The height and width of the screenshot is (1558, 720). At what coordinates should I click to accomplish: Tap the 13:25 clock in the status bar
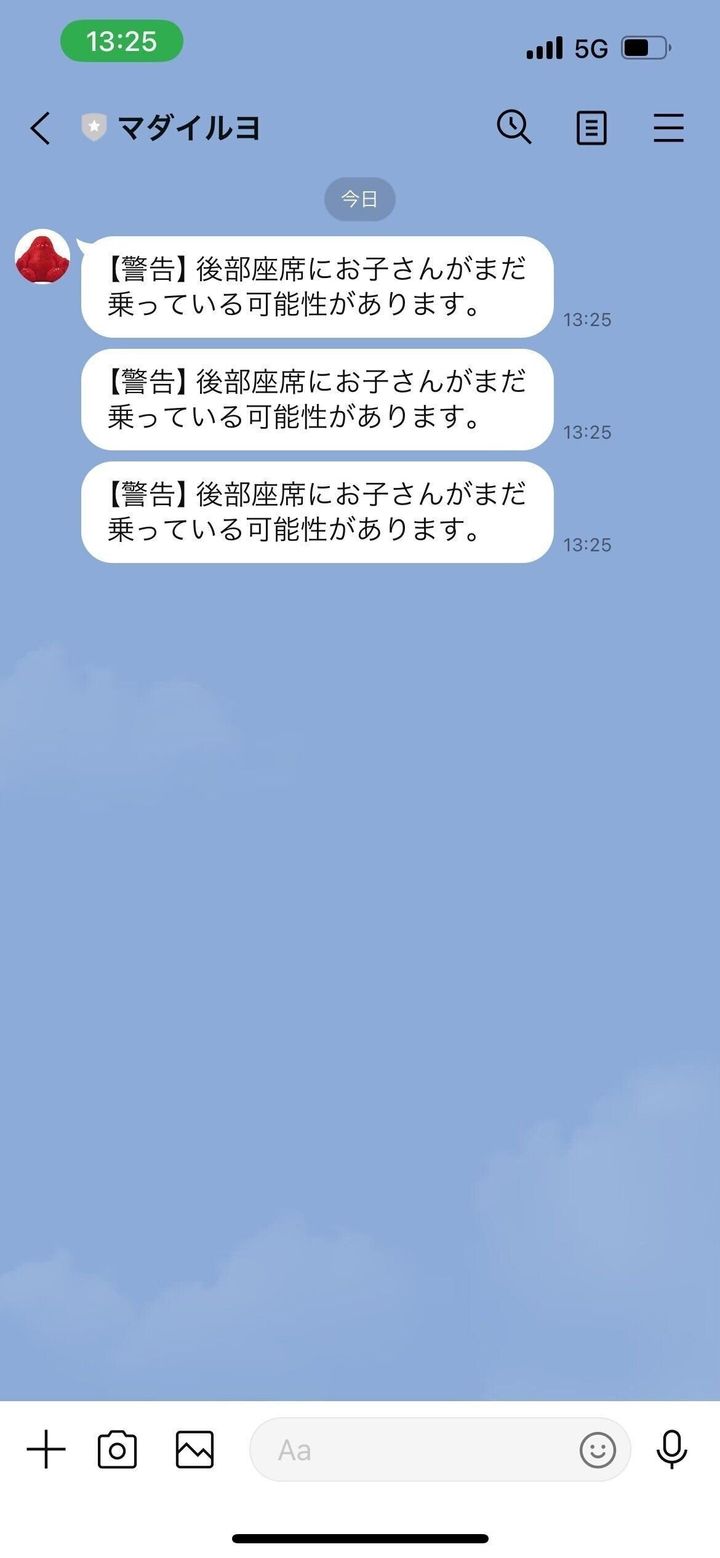pyautogui.click(x=121, y=41)
